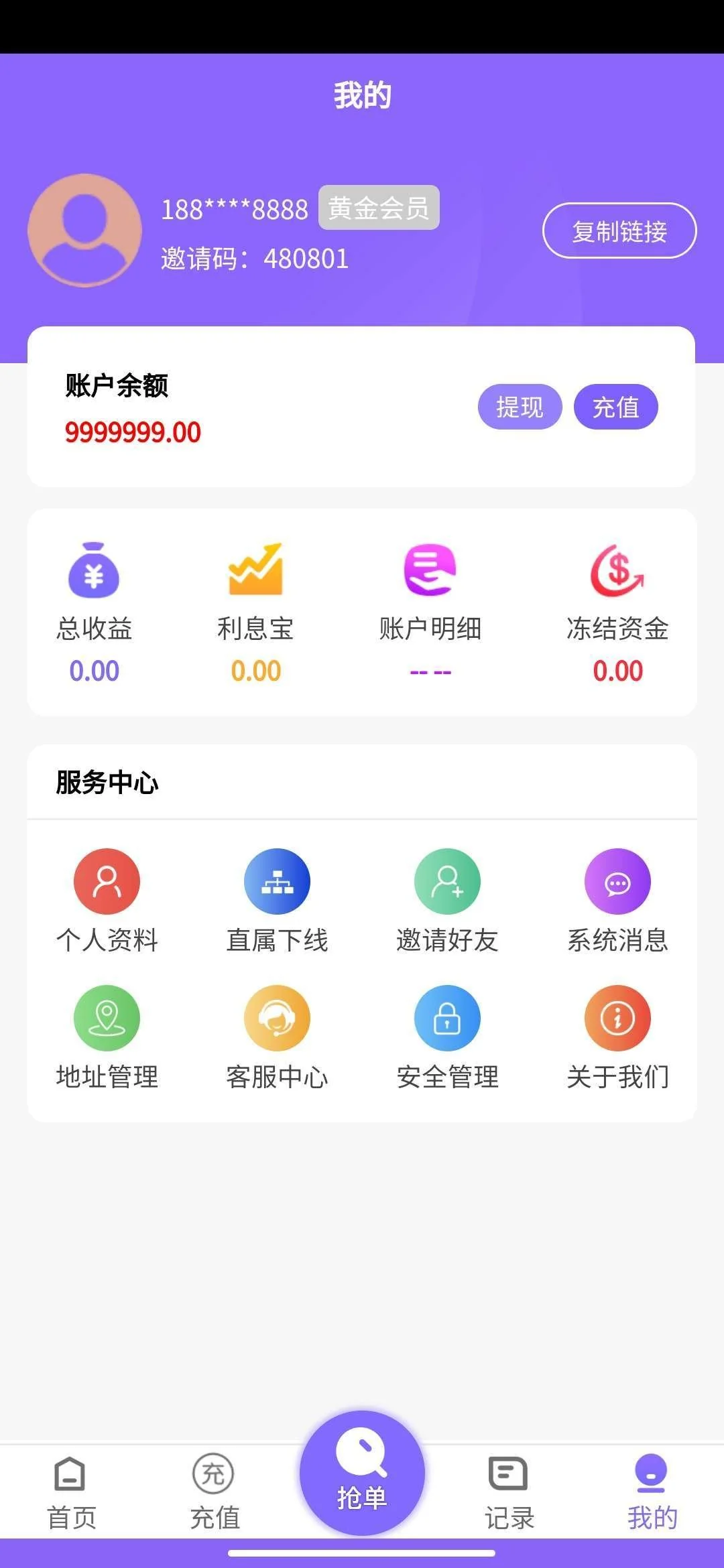Check 系统消息 system messages icon
Viewport: 724px width, 1568px height.
click(x=617, y=881)
